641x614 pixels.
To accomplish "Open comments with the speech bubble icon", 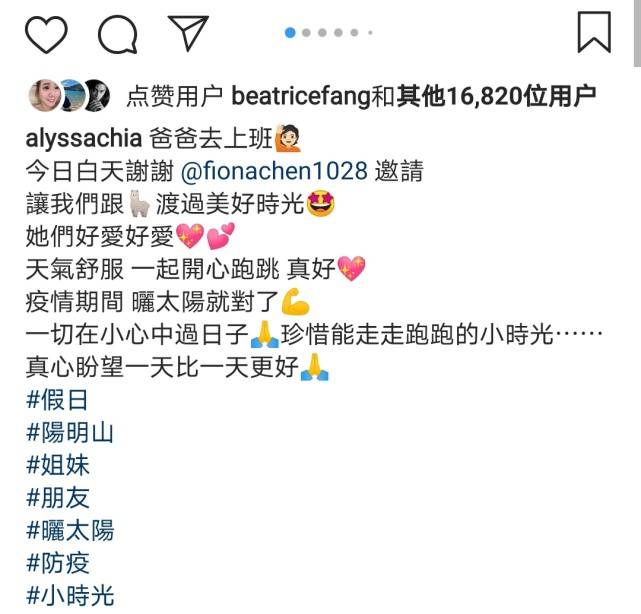I will 117,34.
